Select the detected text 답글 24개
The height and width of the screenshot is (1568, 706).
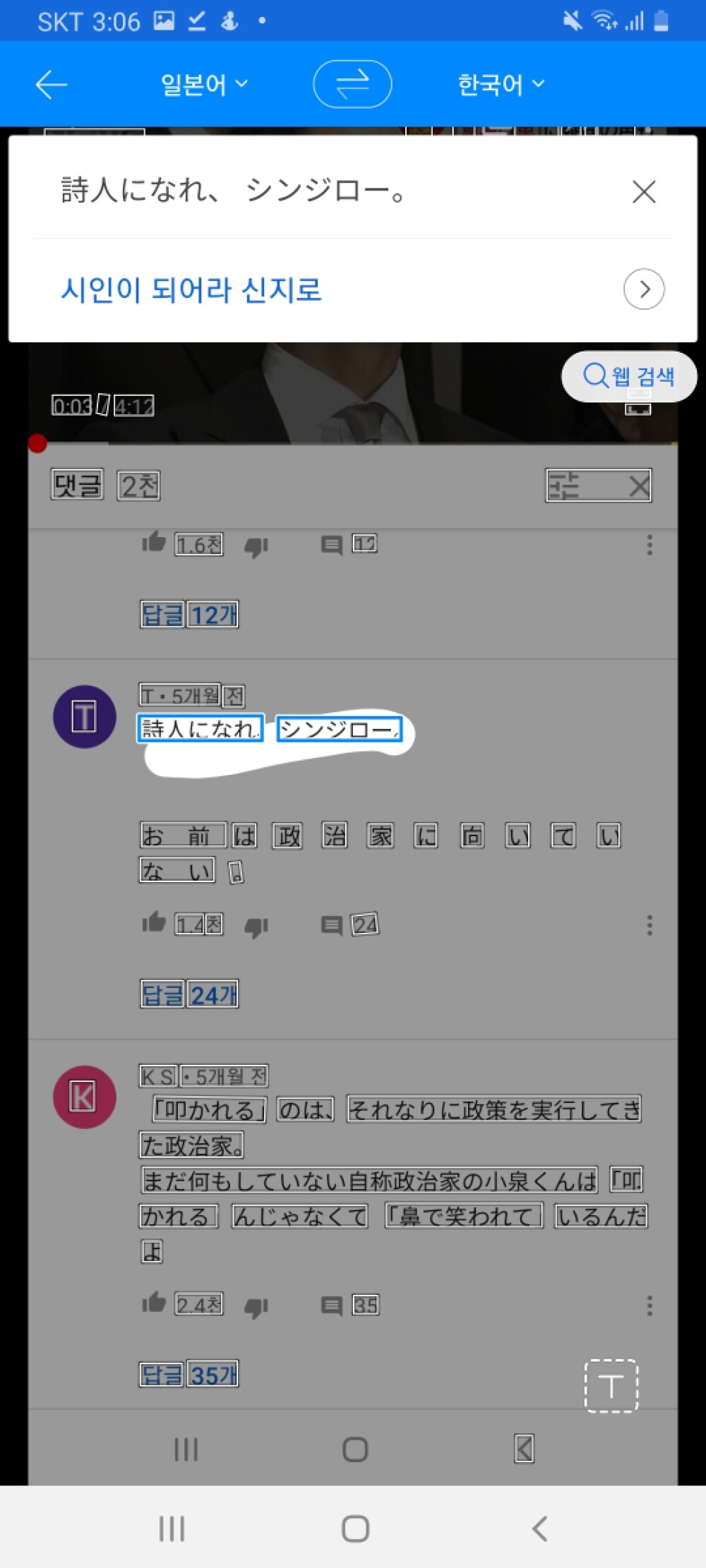pyautogui.click(x=189, y=995)
